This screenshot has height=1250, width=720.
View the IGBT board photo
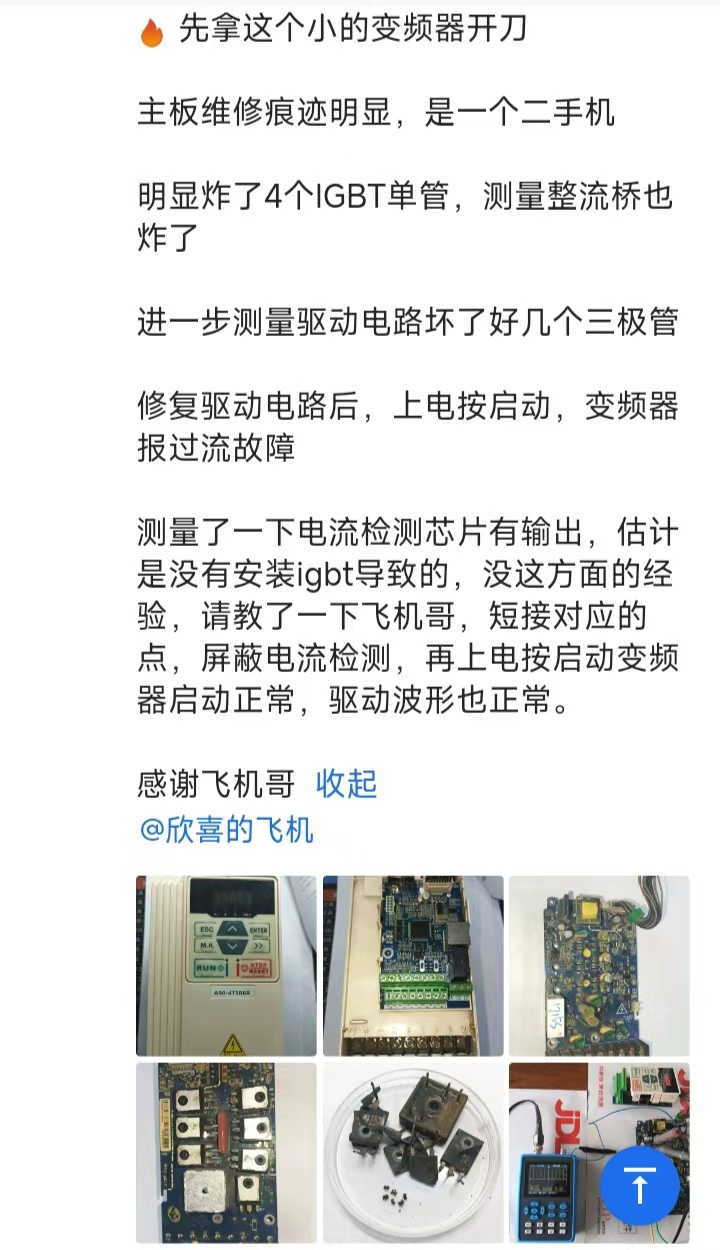pyautogui.click(x=226, y=1152)
